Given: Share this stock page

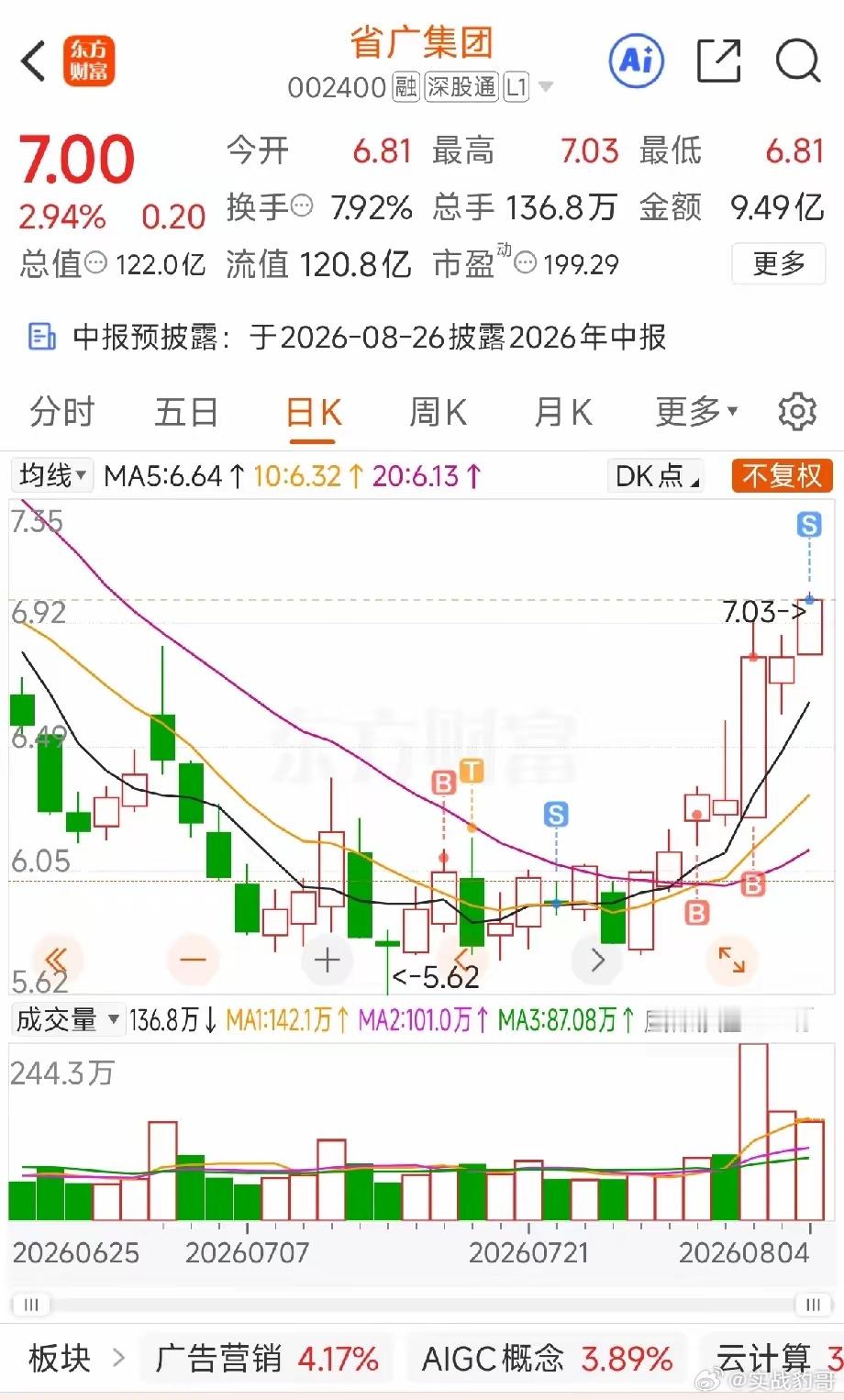Looking at the screenshot, I should click(718, 61).
